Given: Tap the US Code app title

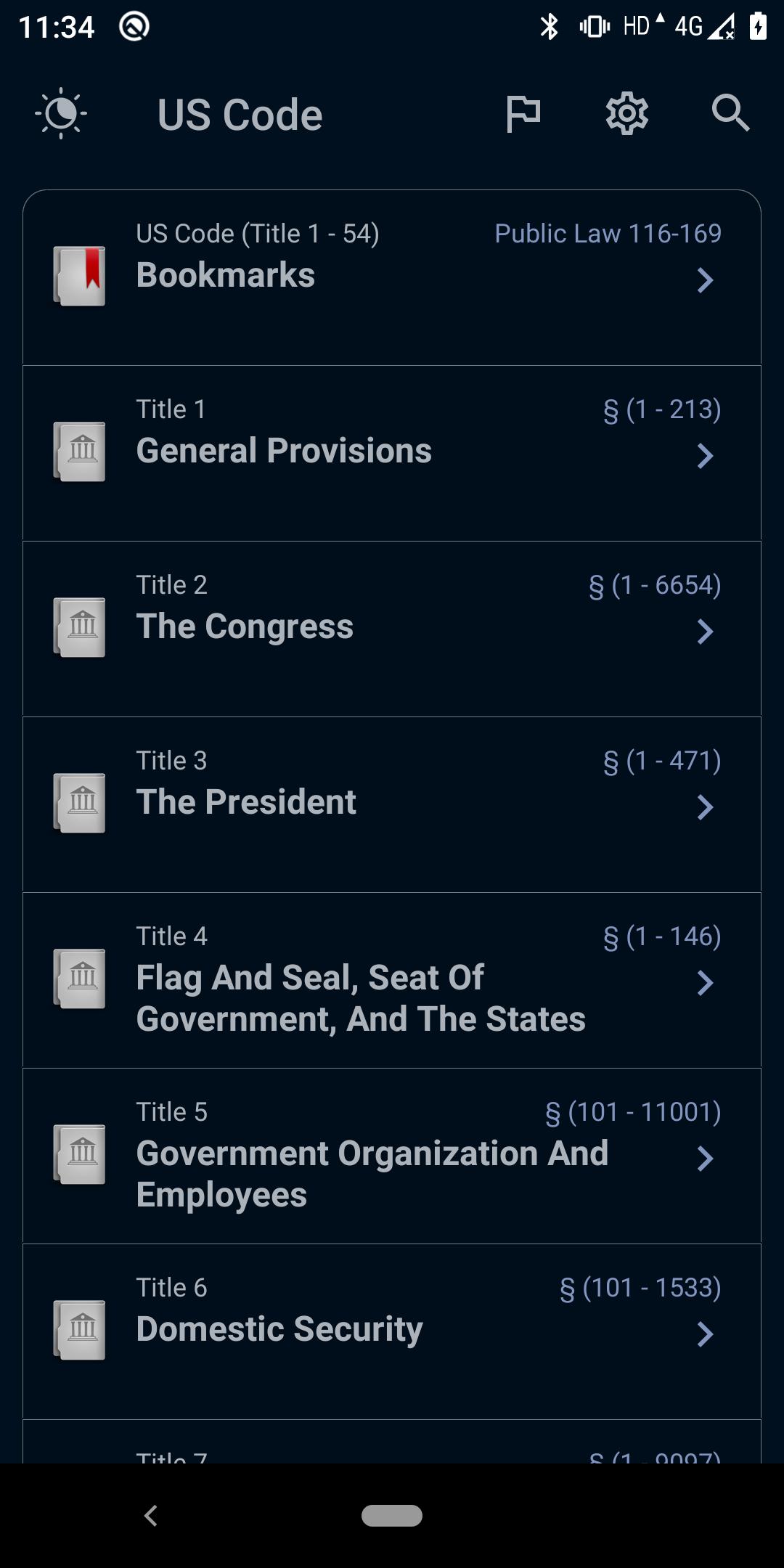Looking at the screenshot, I should point(240,113).
